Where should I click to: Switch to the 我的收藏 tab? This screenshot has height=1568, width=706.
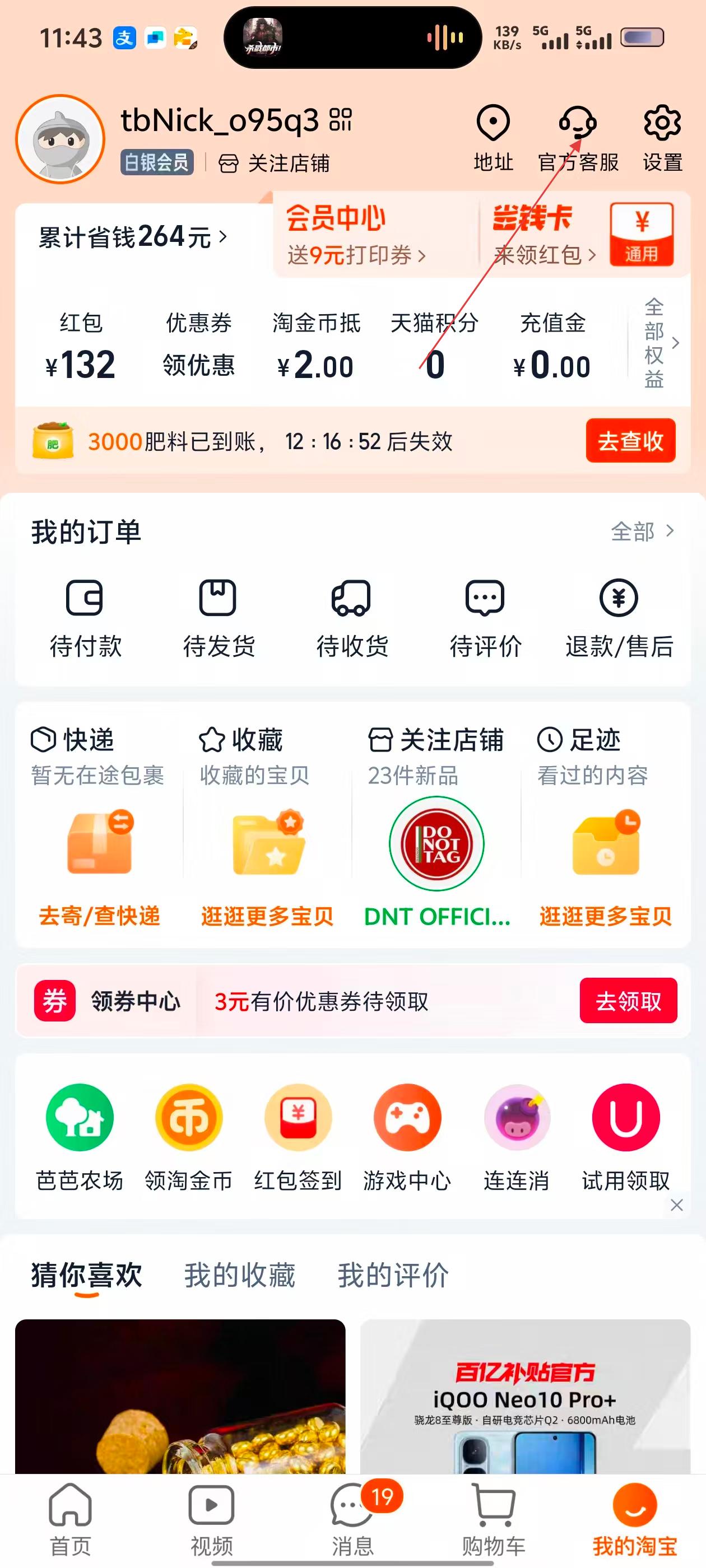[x=239, y=1275]
